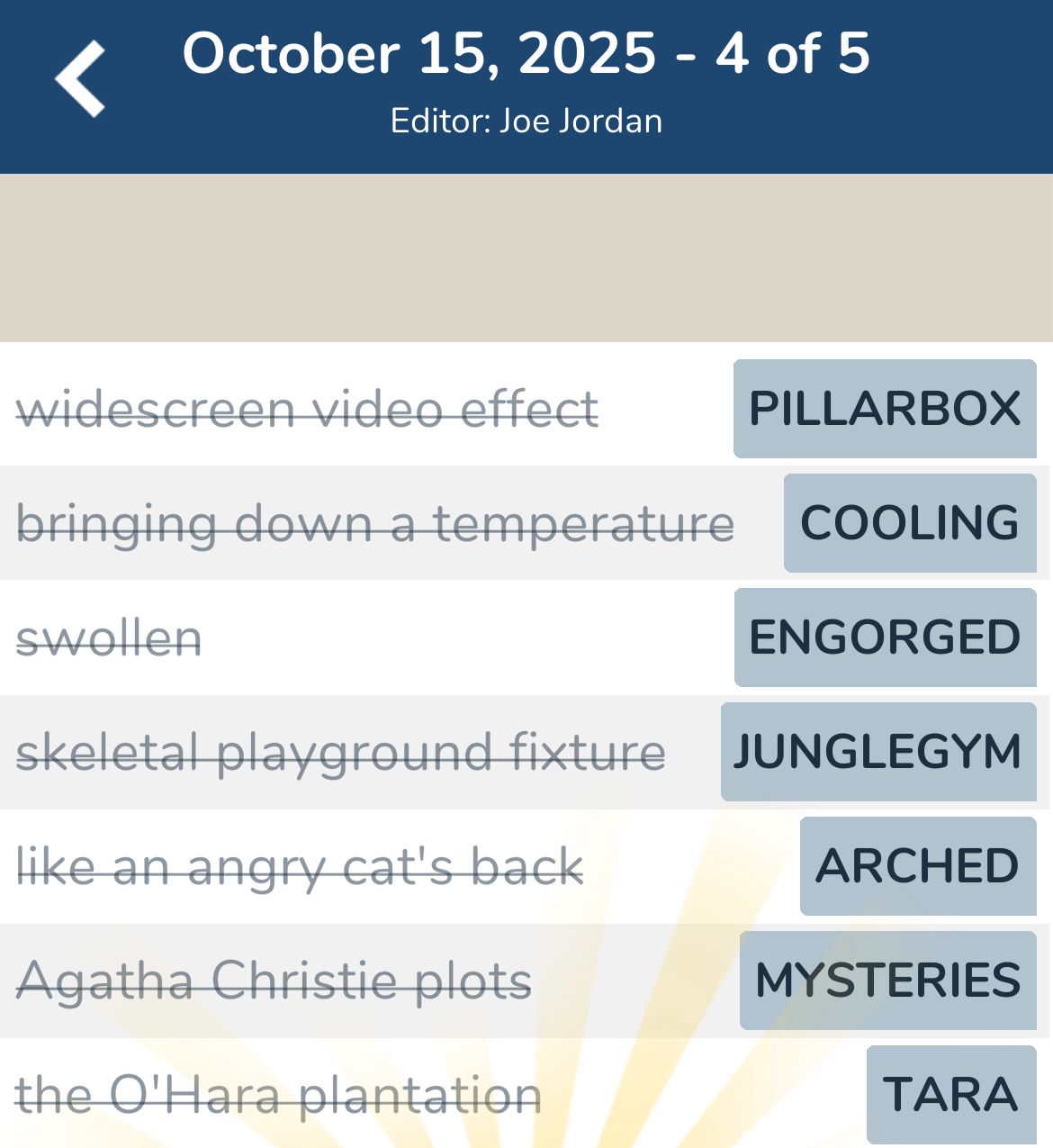Screen dimensions: 1053x1148
Task: Select the ARCHED answer tile
Action: pos(918,866)
